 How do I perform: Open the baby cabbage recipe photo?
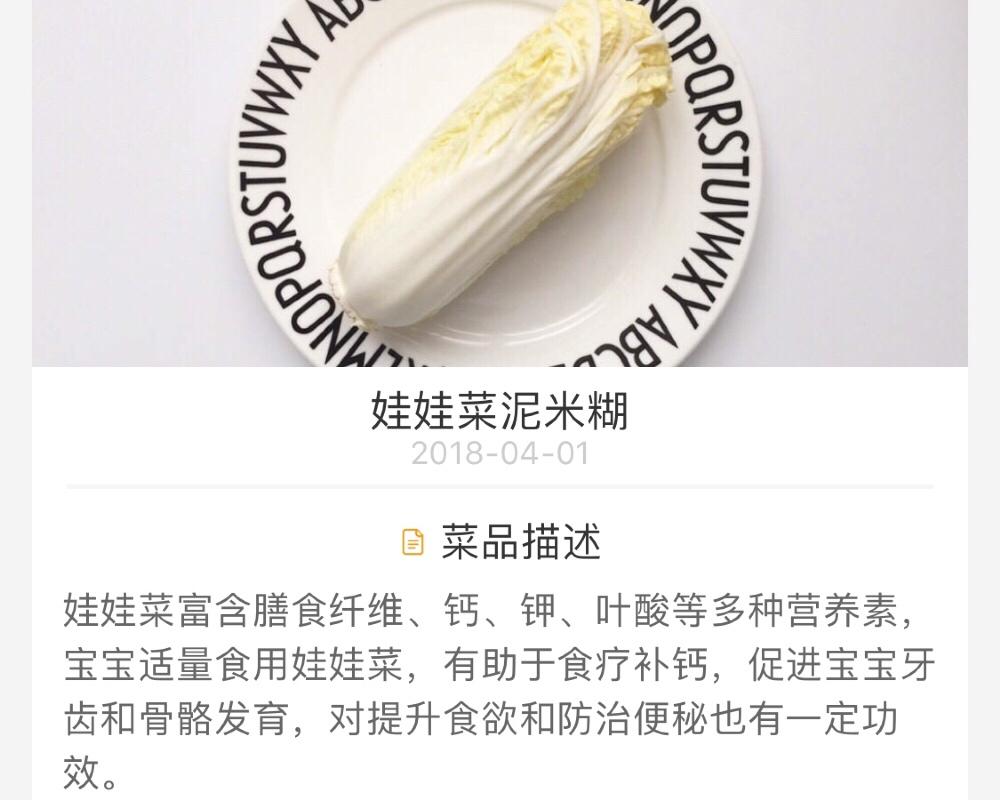pos(500,183)
